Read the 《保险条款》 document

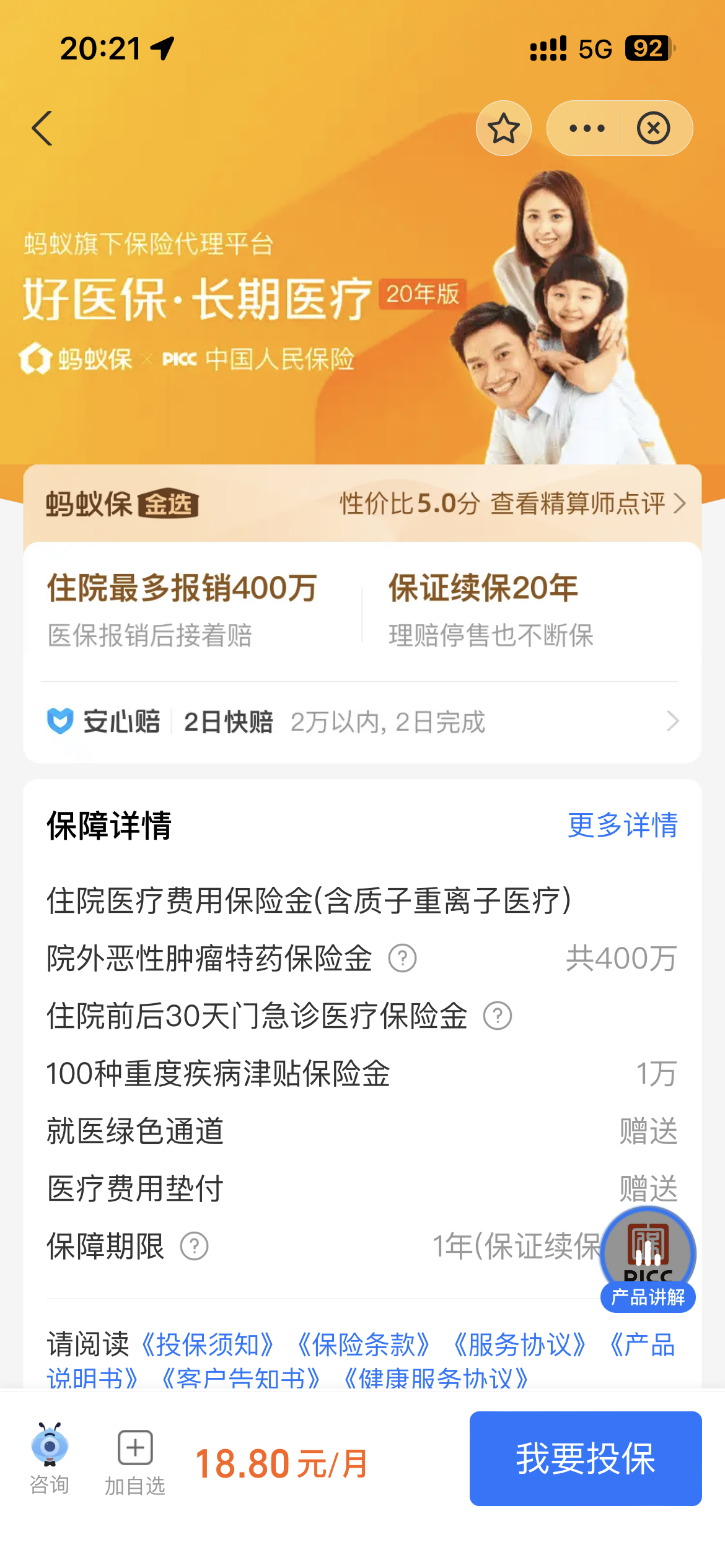(363, 1344)
